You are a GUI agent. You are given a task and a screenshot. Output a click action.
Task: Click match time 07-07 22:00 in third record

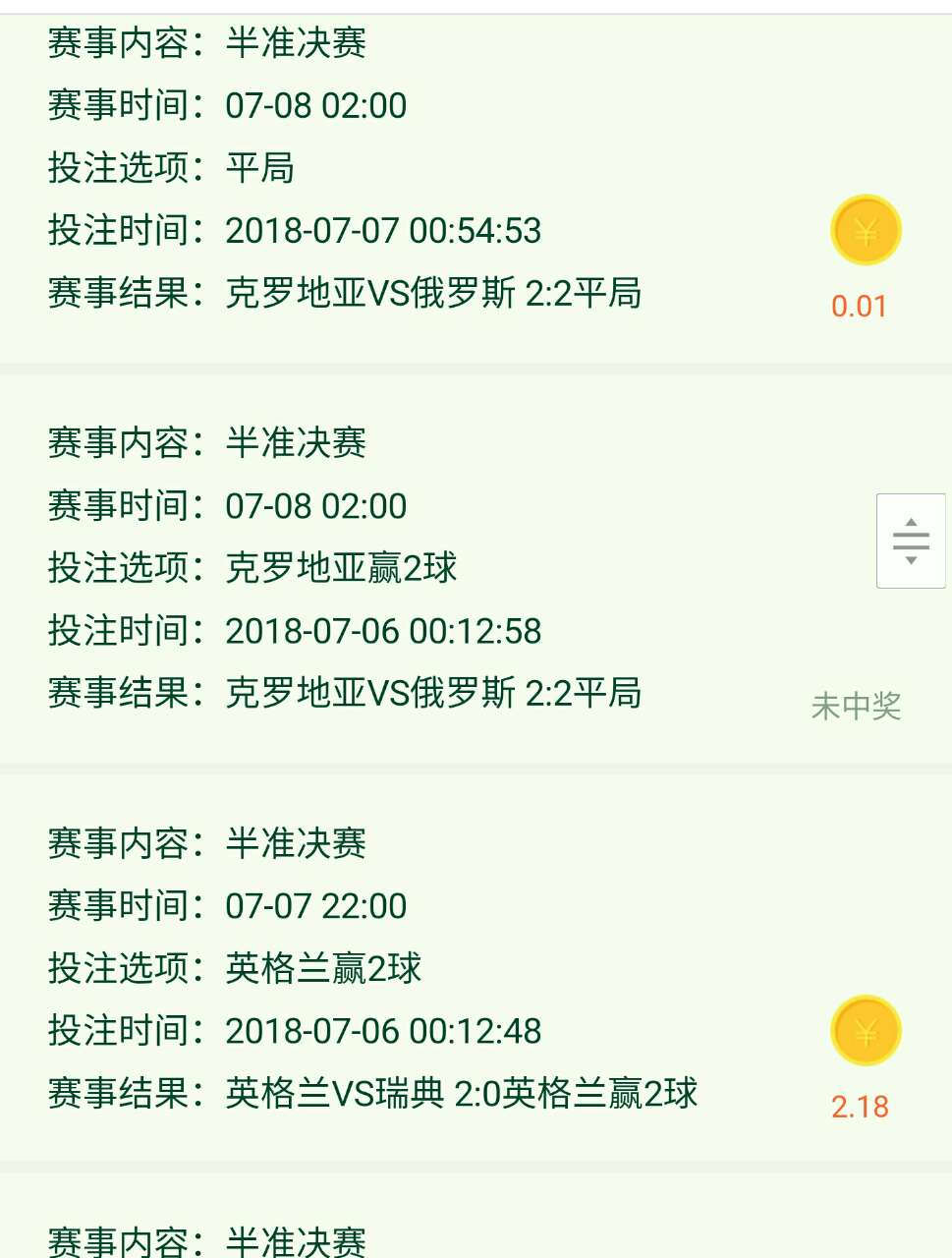[314, 904]
